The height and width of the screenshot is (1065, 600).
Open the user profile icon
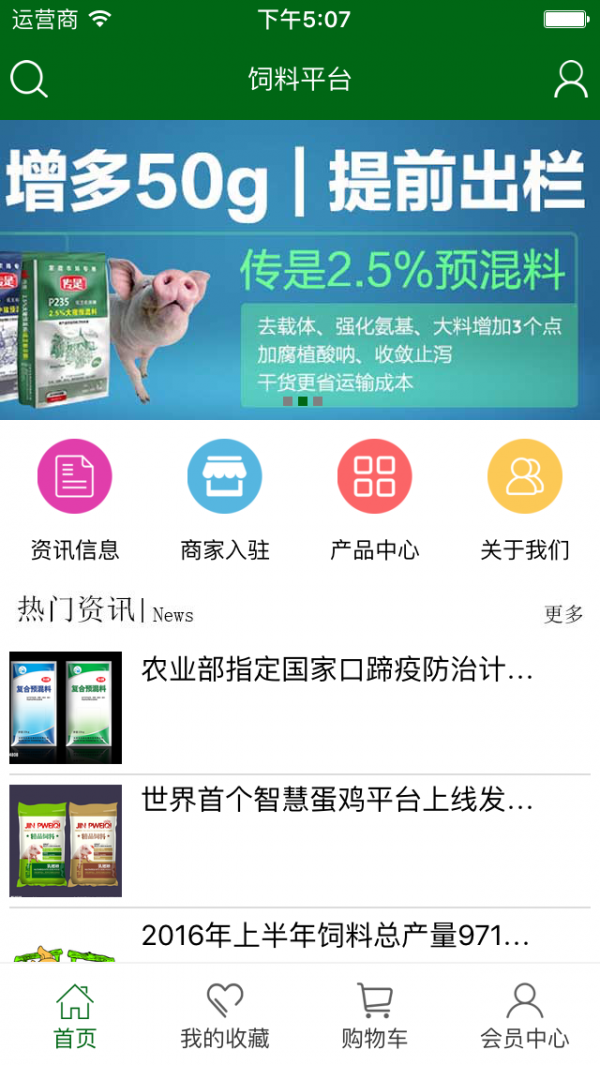570,79
